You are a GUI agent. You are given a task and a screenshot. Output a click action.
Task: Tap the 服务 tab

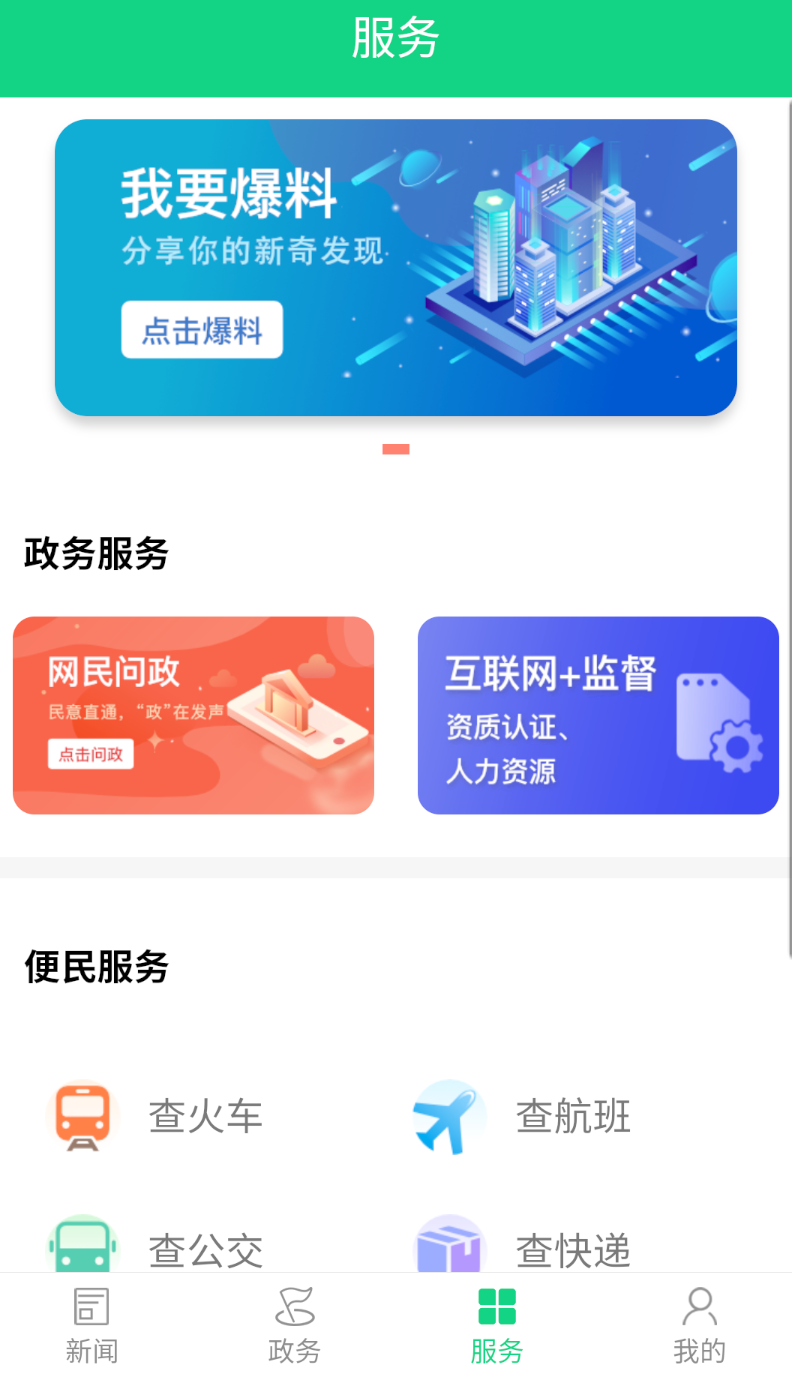(x=497, y=1326)
